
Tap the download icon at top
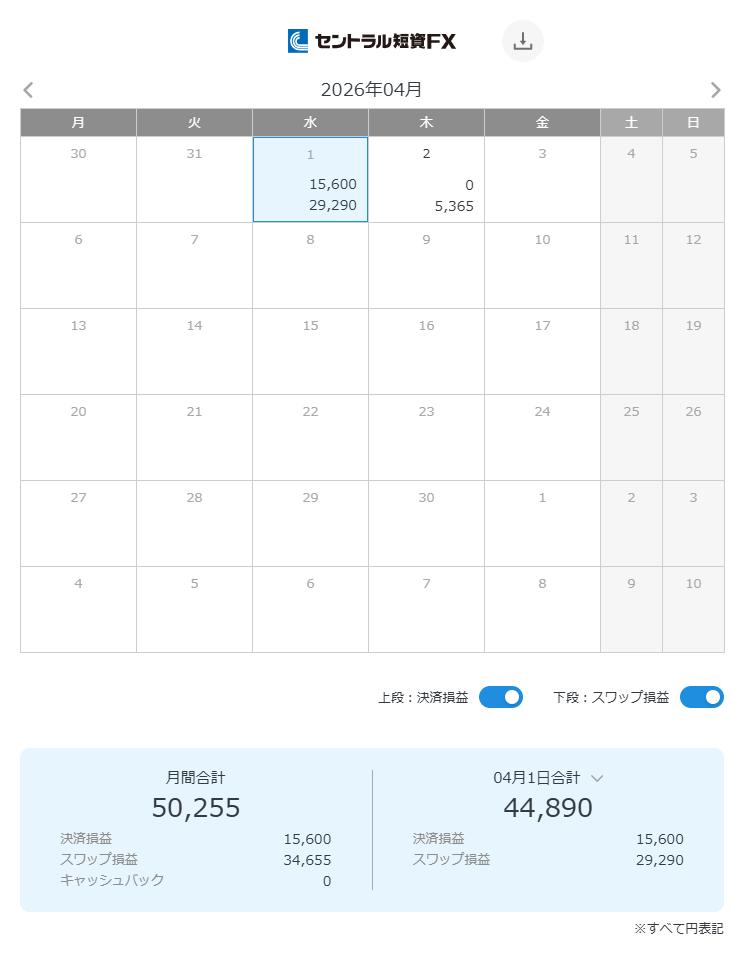(x=522, y=41)
